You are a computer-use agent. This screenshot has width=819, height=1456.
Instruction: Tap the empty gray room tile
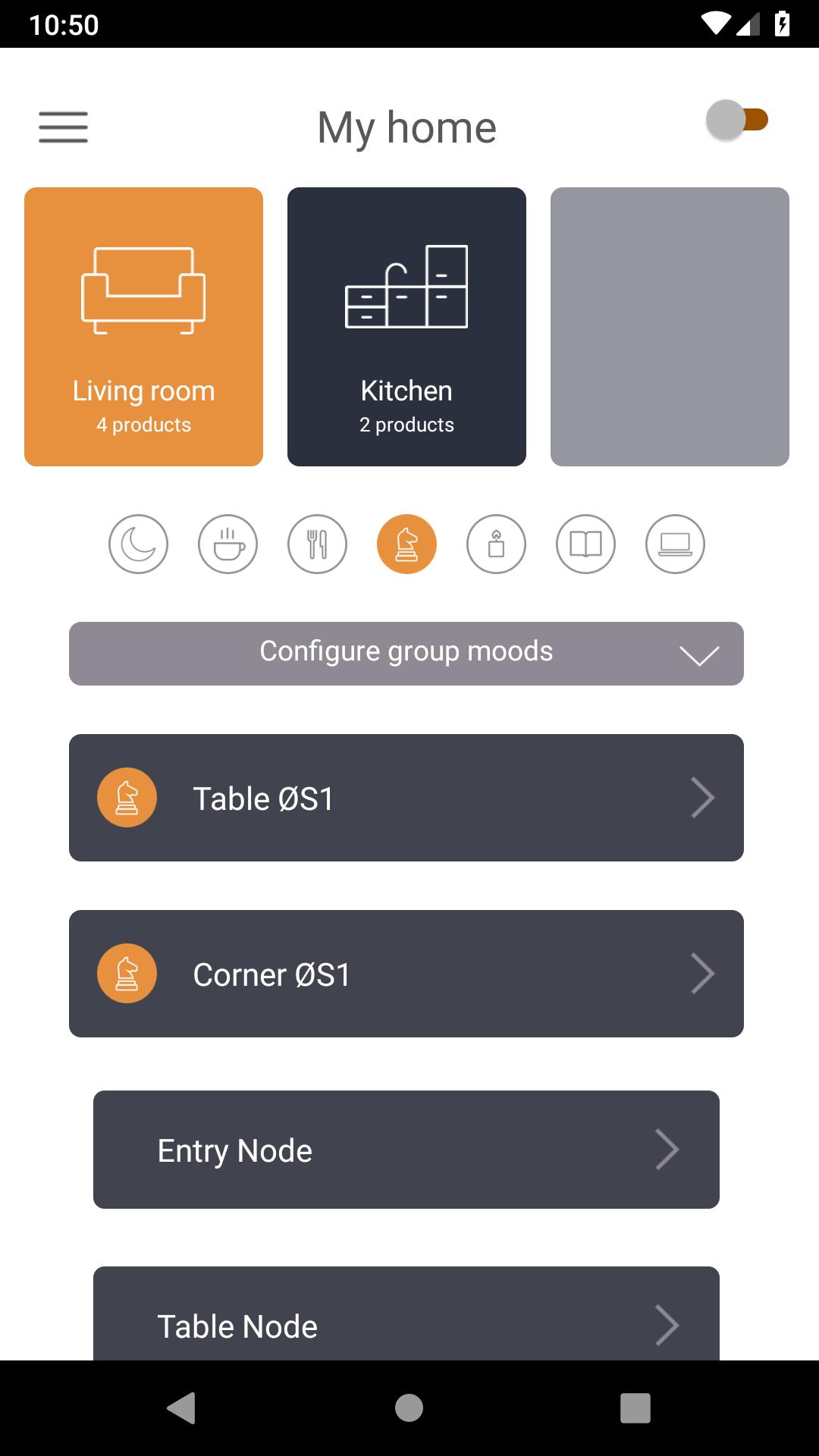(670, 327)
